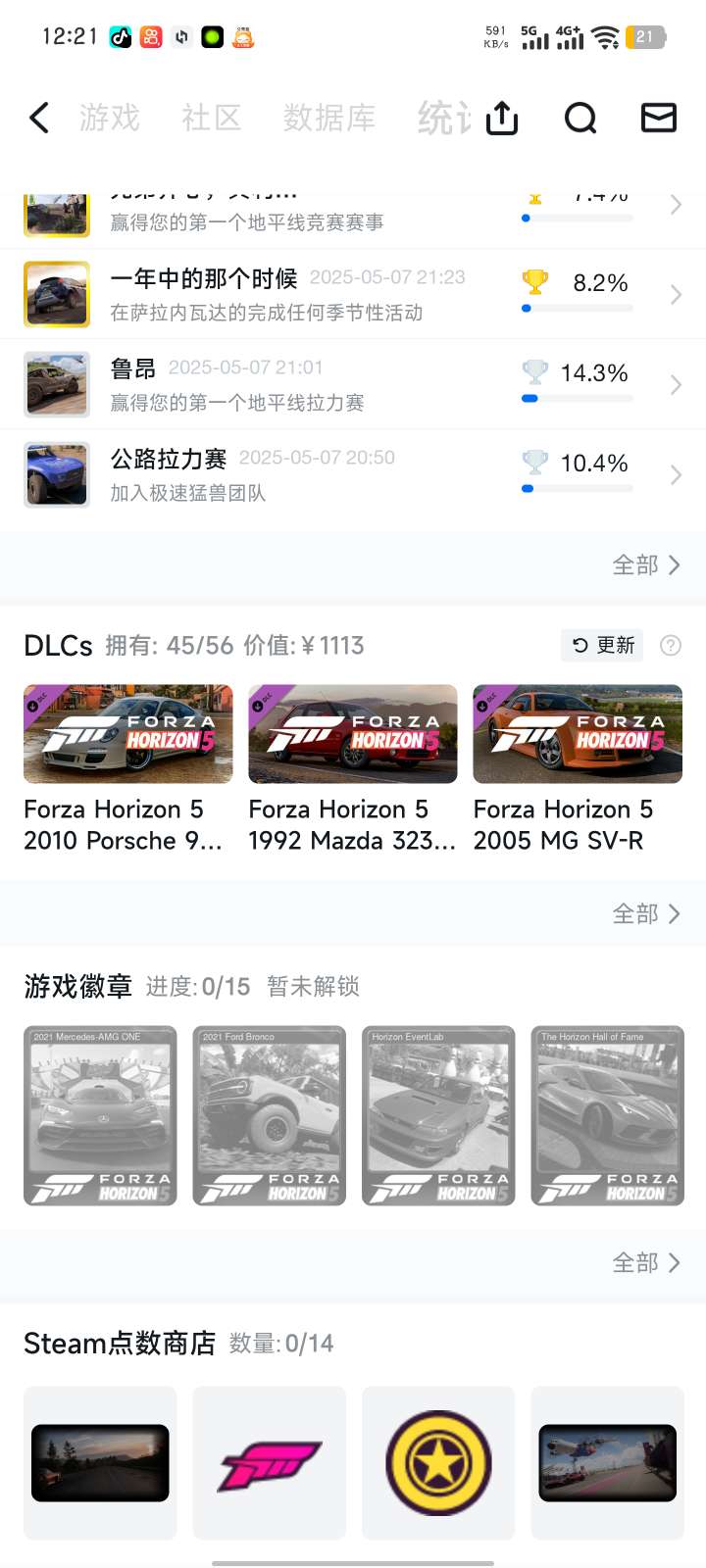The height and width of the screenshot is (1568, 706).
Task: Open the DLC value help icon
Action: [x=671, y=645]
